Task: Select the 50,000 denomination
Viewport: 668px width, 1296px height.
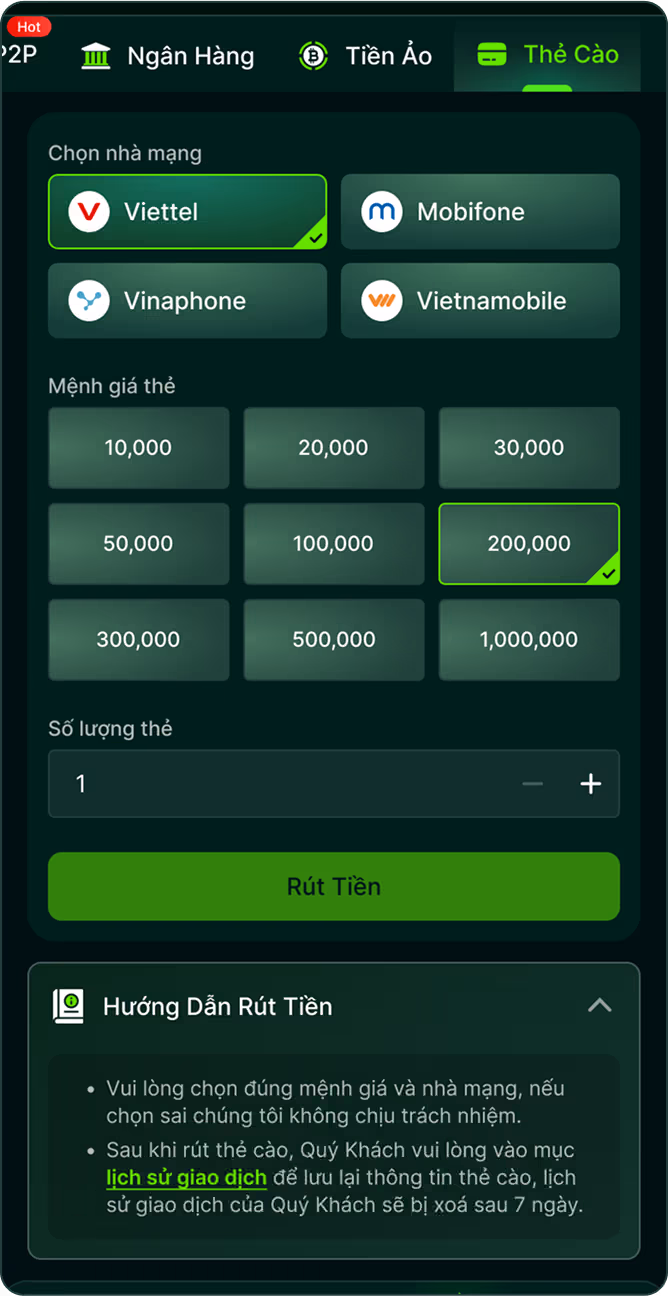Action: pos(138,544)
